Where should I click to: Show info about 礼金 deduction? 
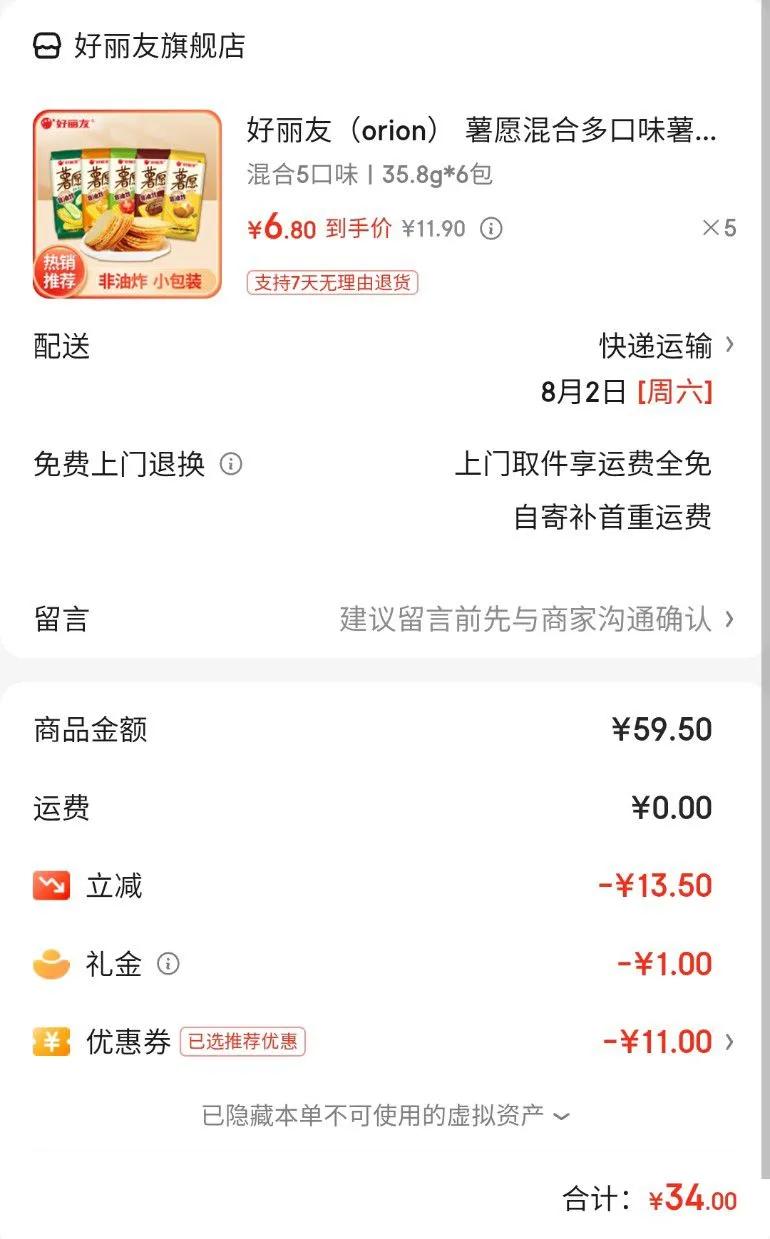coord(168,964)
